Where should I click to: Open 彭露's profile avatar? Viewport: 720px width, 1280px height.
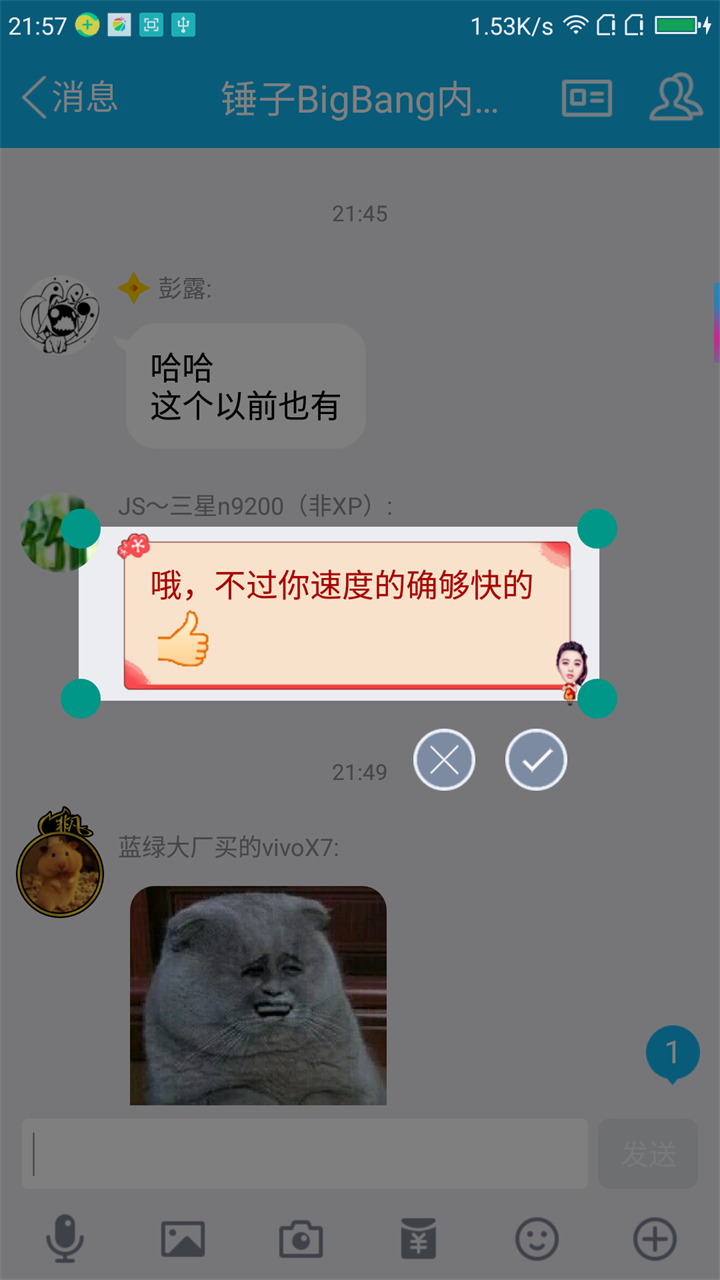tap(60, 317)
